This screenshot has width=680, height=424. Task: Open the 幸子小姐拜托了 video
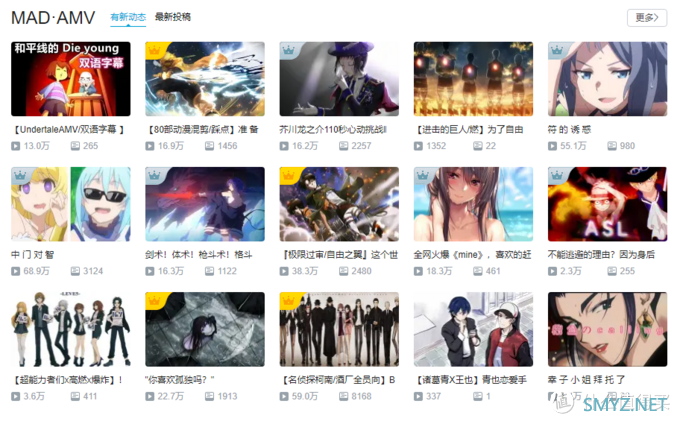607,328
